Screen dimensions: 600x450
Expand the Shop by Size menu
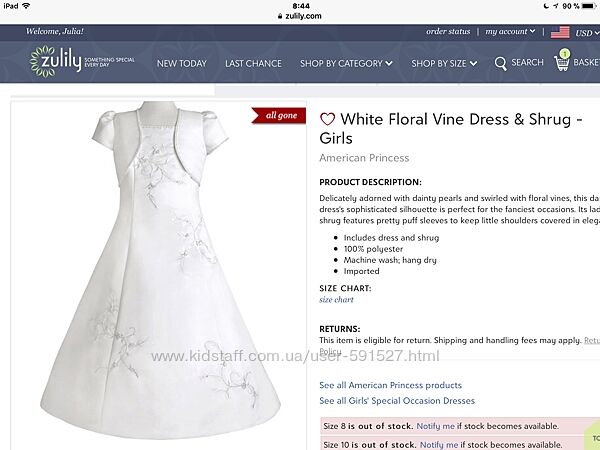tap(443, 63)
